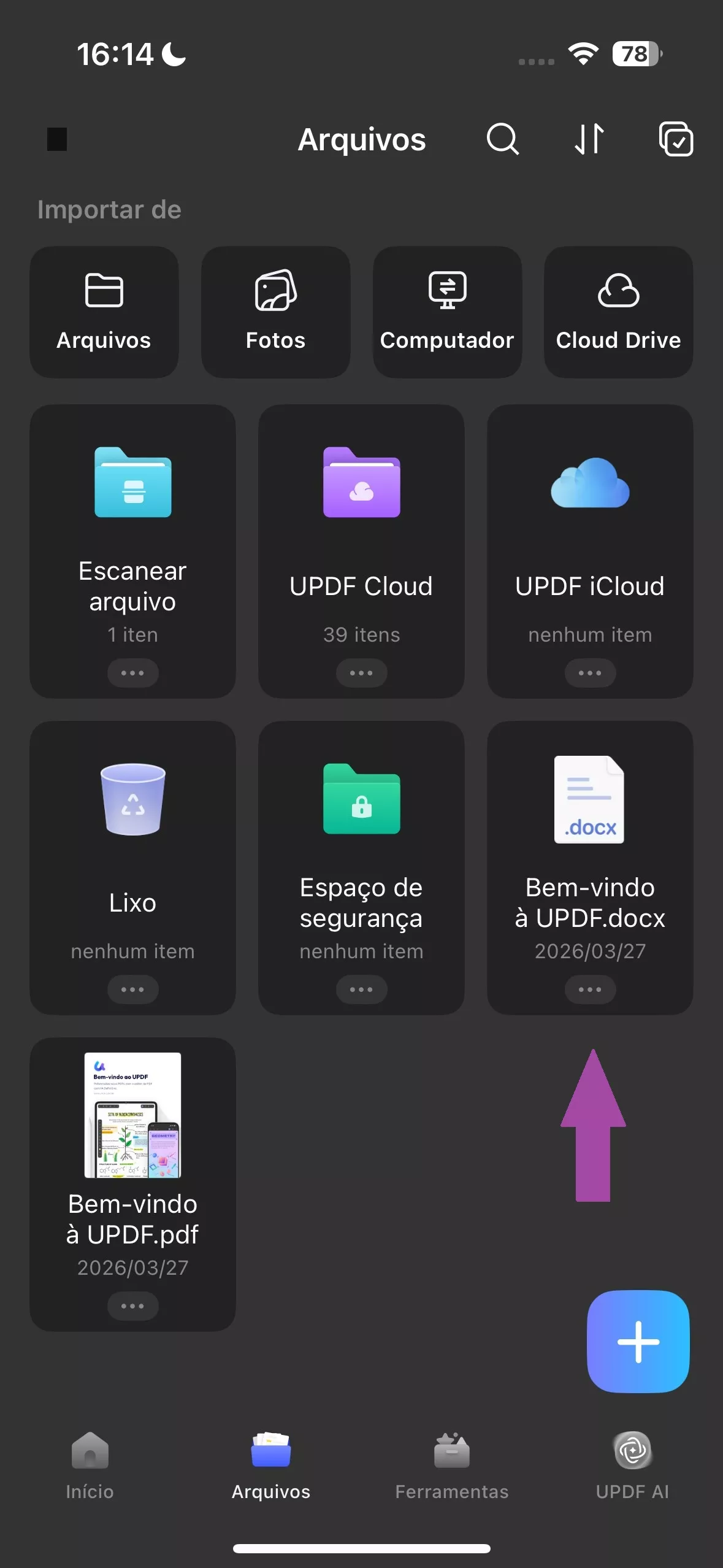Open Espaço de segurança locked folder

point(361,853)
